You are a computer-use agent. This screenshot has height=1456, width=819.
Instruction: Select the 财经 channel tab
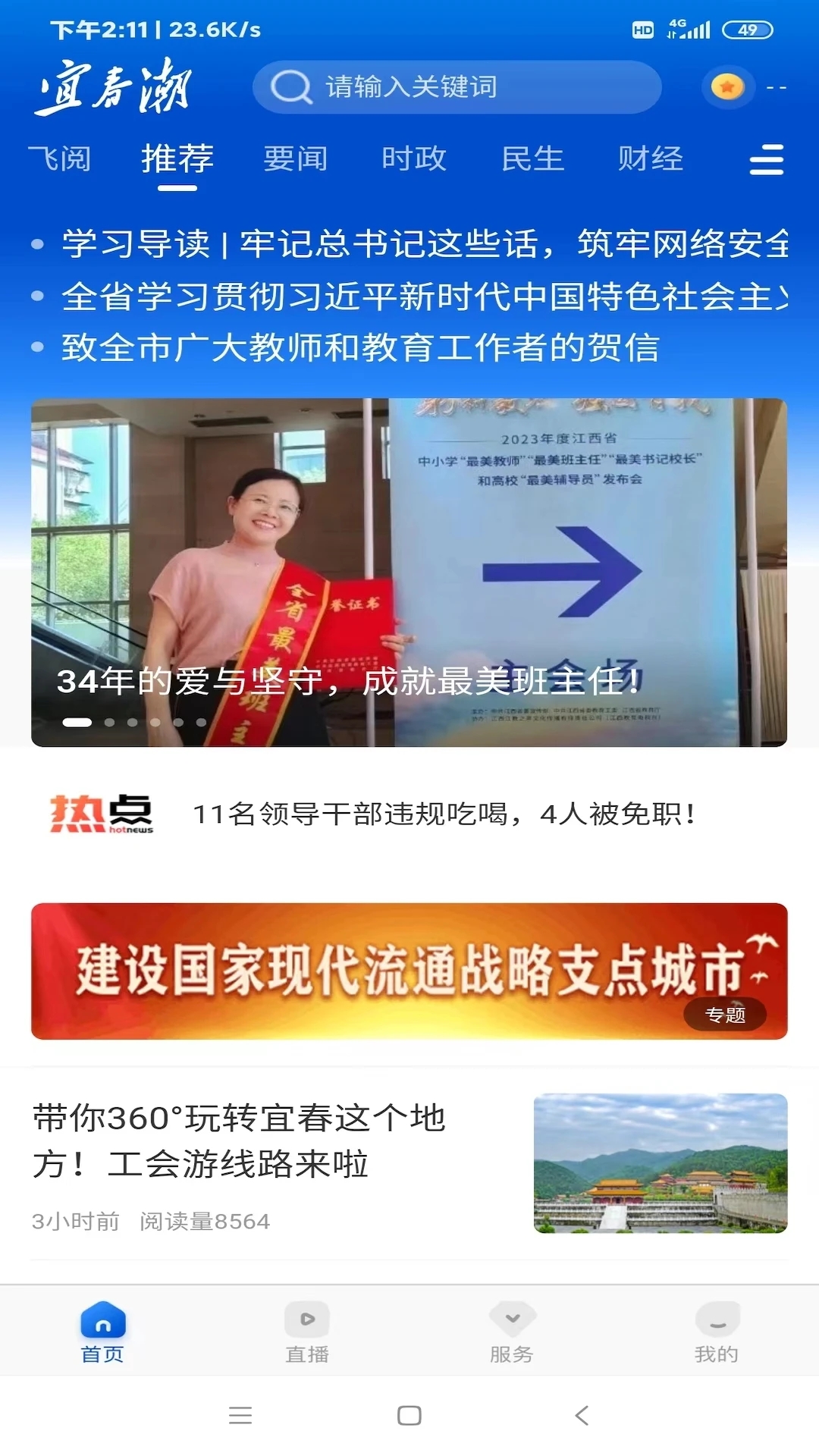[x=651, y=158]
